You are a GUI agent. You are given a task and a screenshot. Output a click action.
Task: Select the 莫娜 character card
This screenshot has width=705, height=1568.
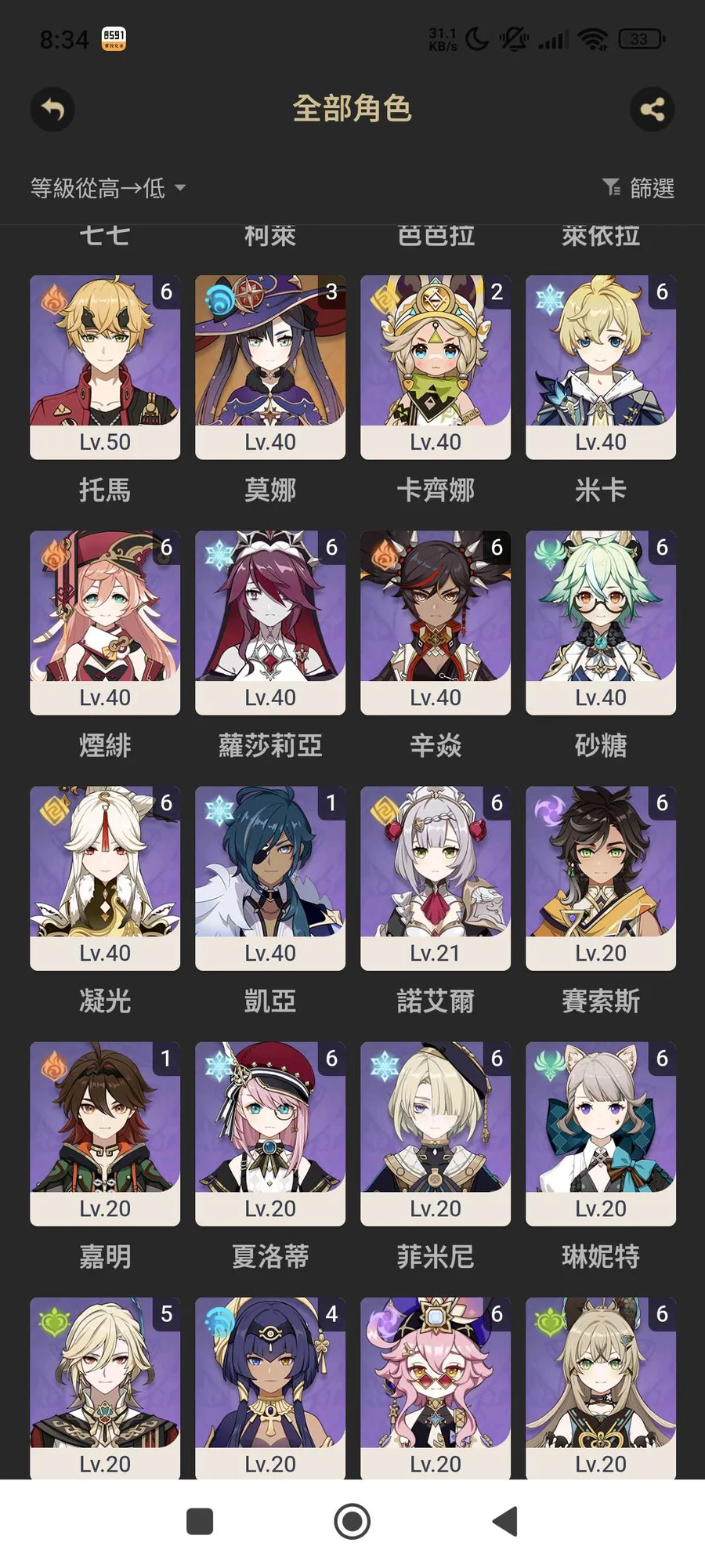pyautogui.click(x=270, y=367)
